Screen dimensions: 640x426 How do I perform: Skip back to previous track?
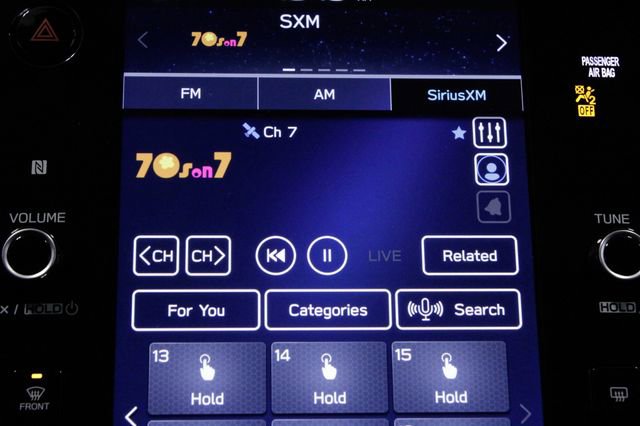coord(276,256)
